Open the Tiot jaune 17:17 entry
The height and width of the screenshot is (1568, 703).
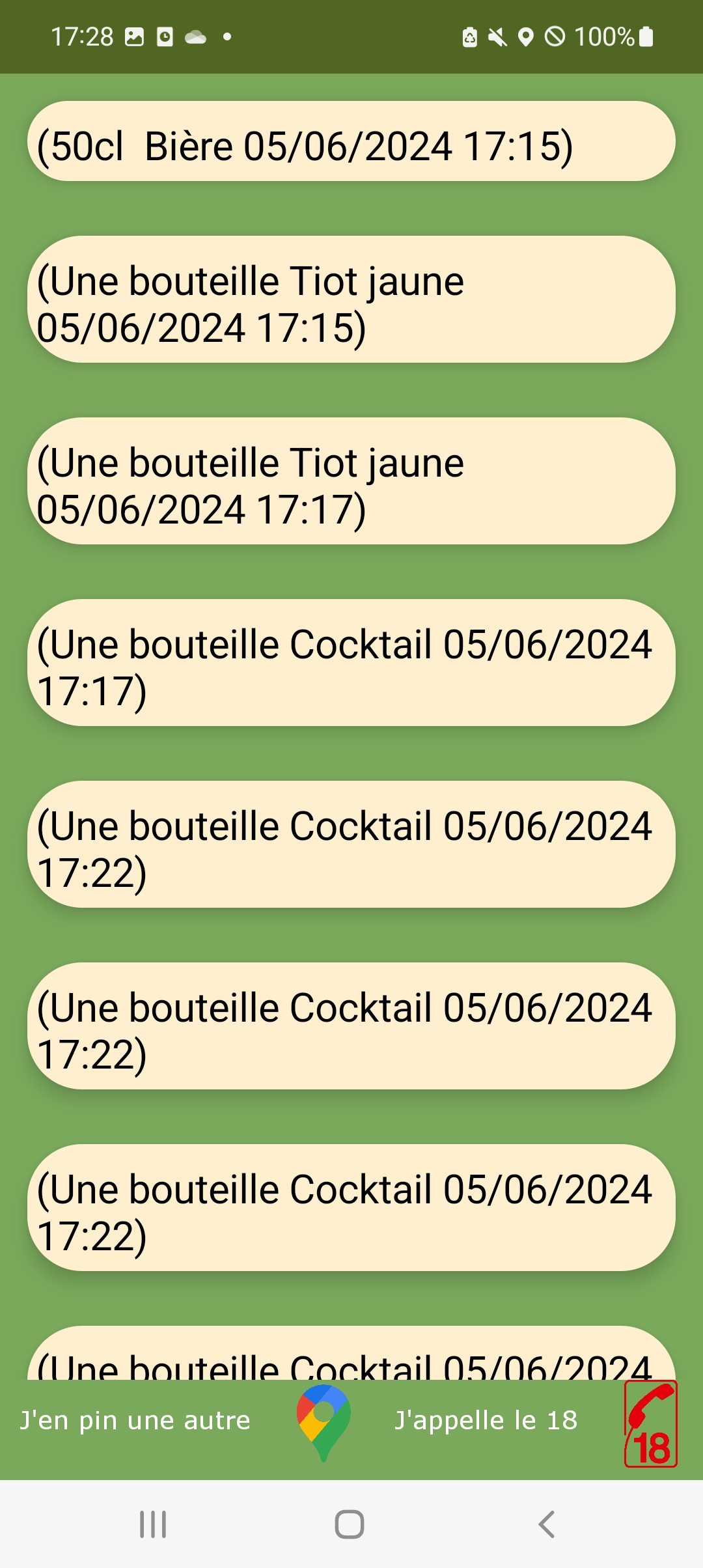tap(351, 481)
